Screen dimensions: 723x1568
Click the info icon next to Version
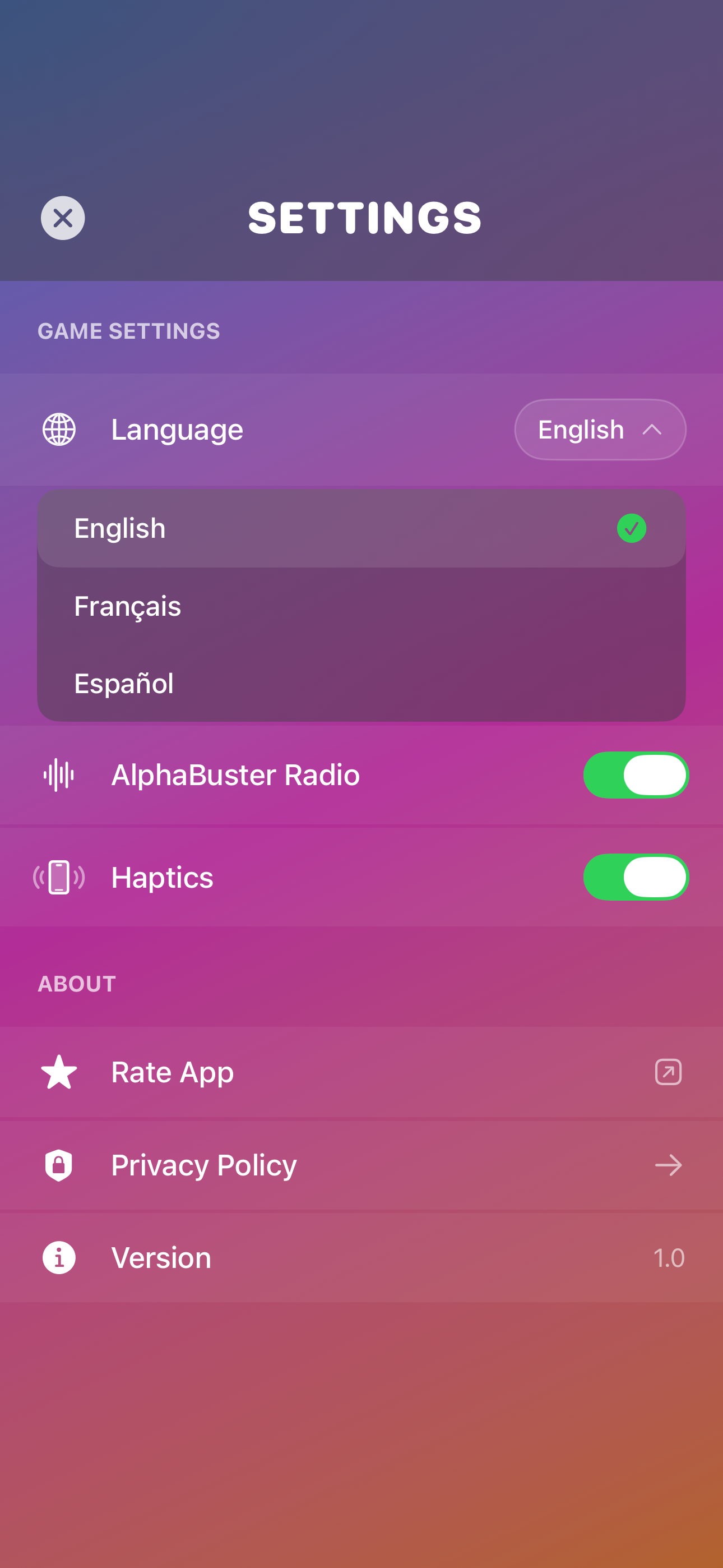click(58, 1257)
